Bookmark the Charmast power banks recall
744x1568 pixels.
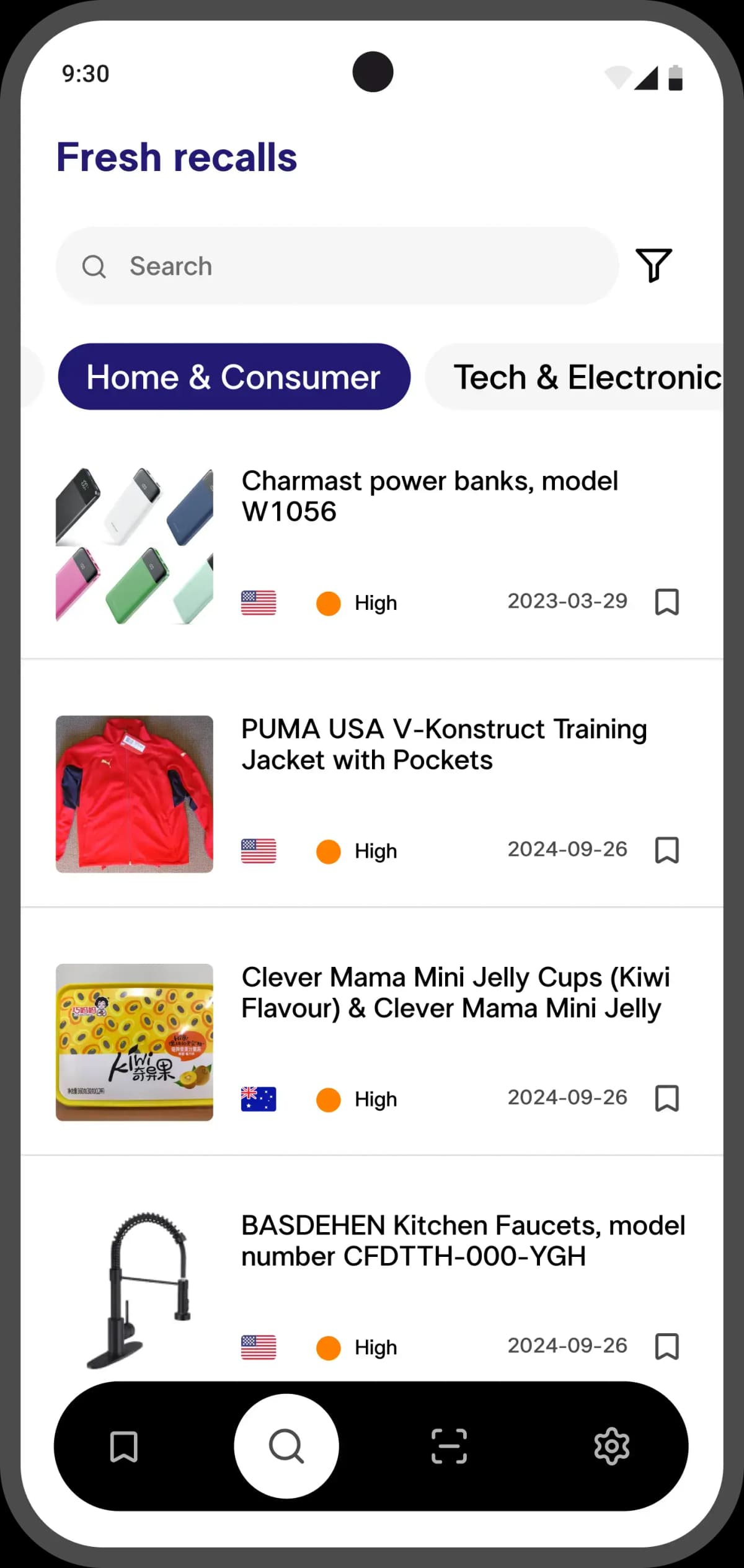(667, 602)
